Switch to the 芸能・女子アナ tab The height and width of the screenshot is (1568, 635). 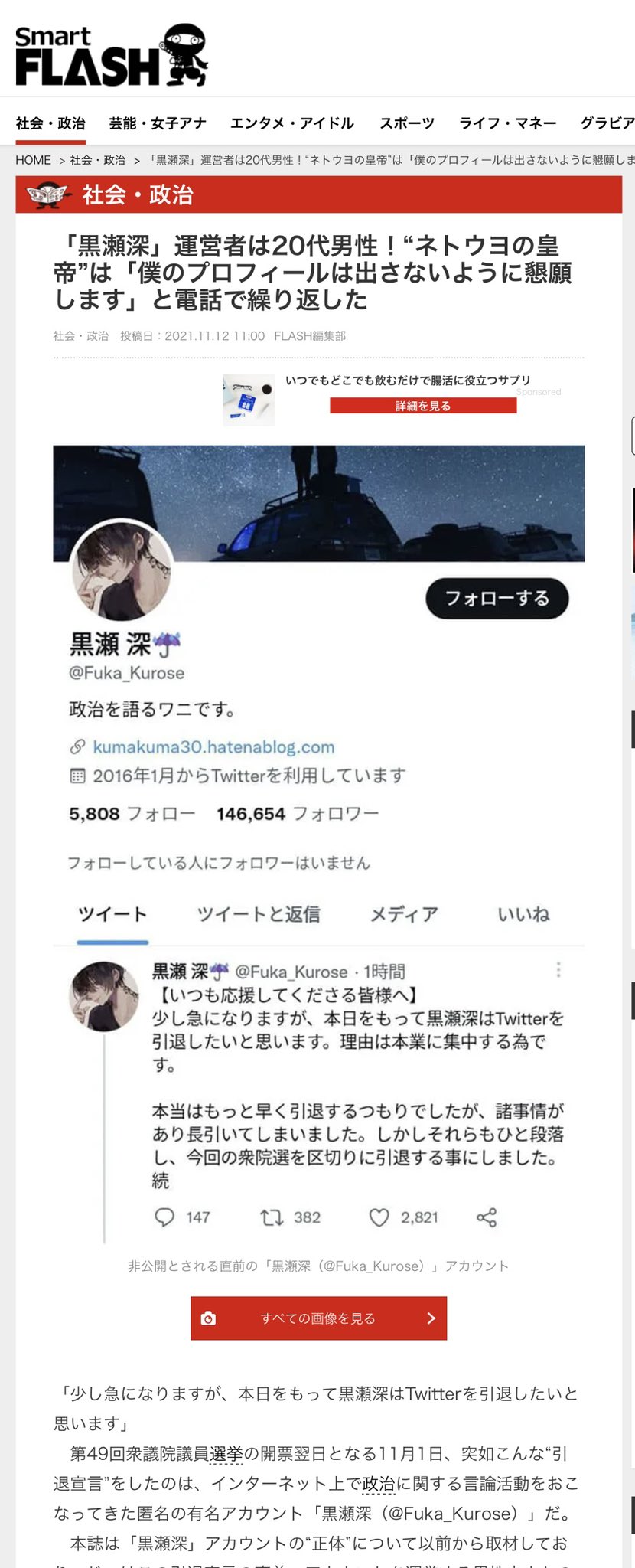pos(158,123)
